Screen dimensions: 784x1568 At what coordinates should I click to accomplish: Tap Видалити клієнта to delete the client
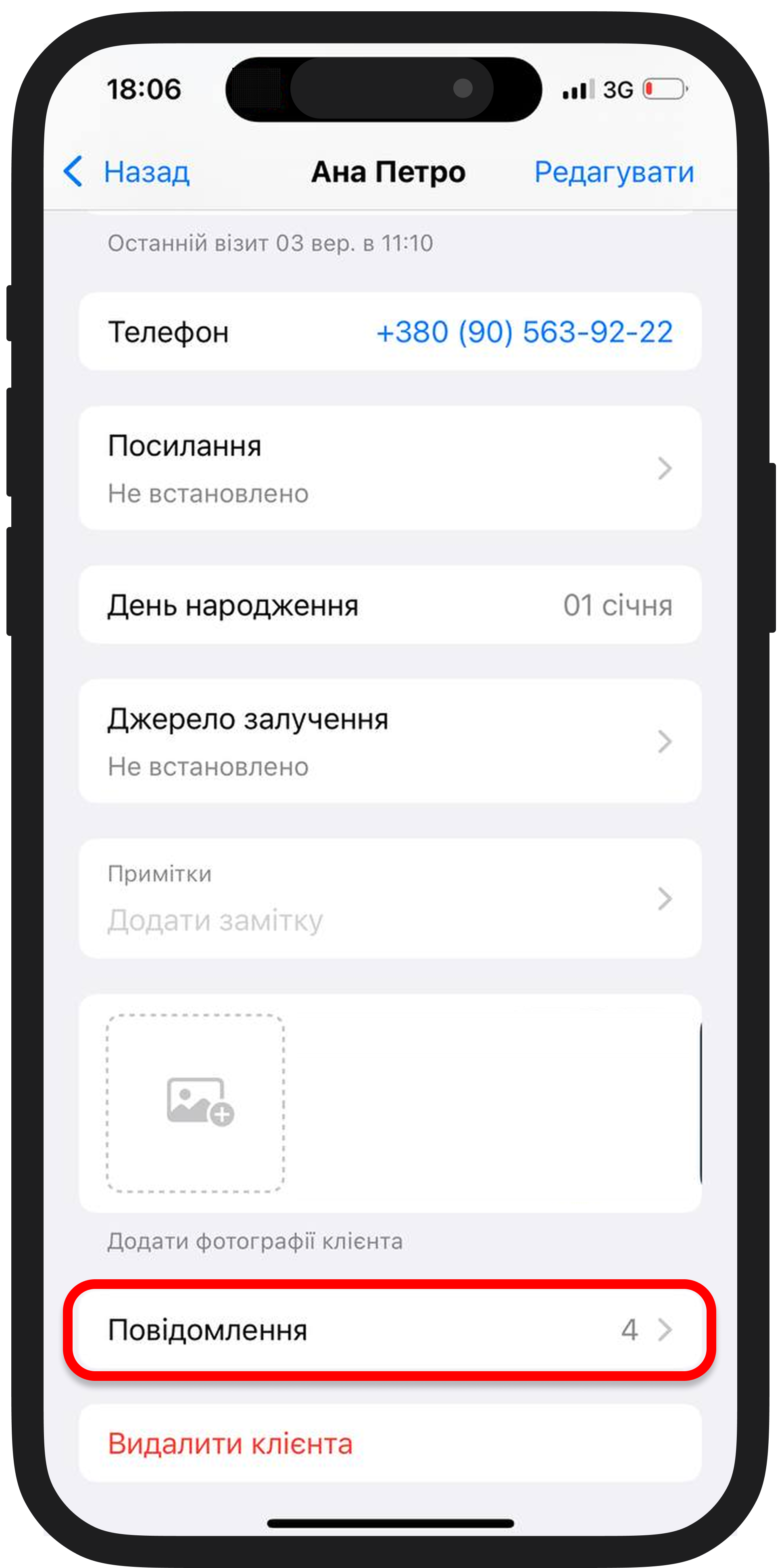[230, 1444]
